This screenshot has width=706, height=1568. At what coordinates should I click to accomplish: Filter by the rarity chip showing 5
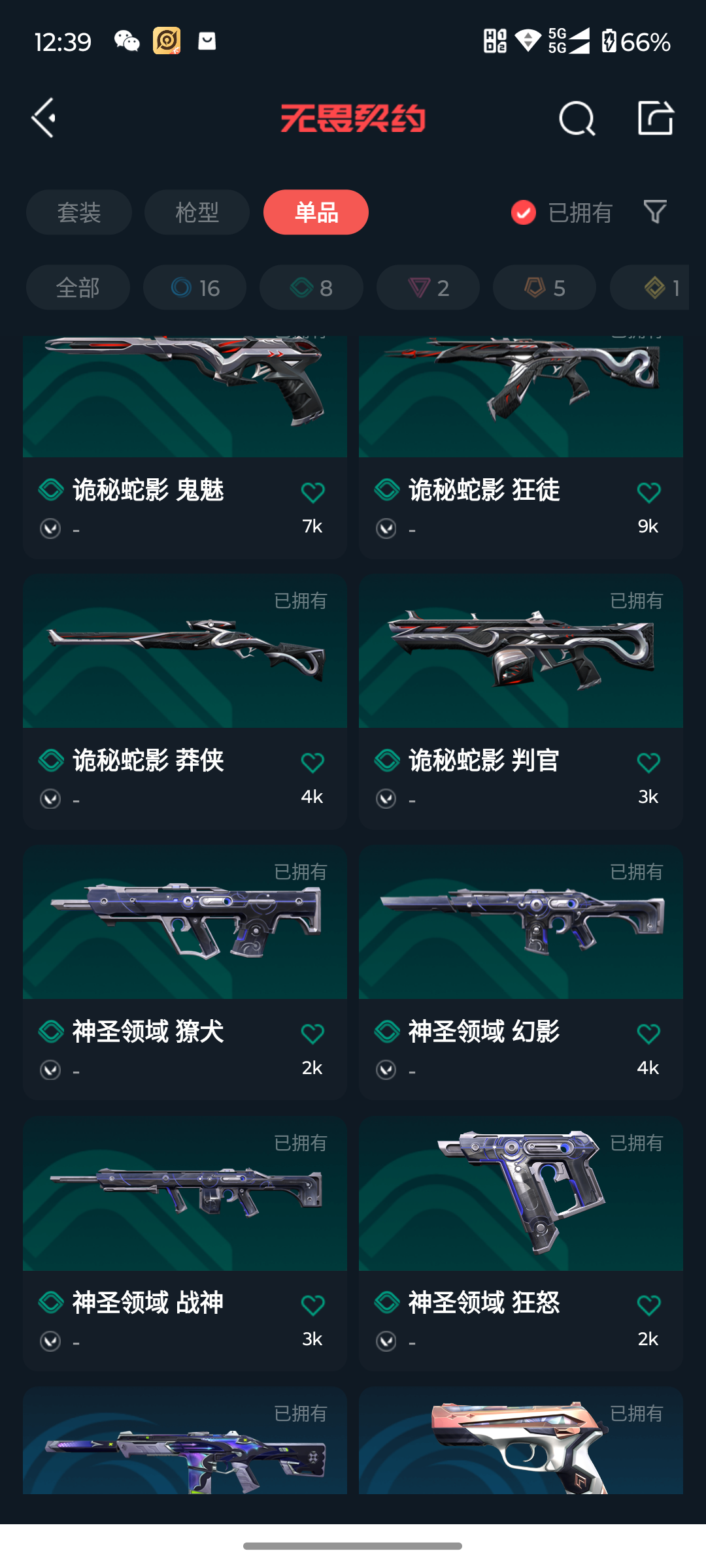pos(545,287)
